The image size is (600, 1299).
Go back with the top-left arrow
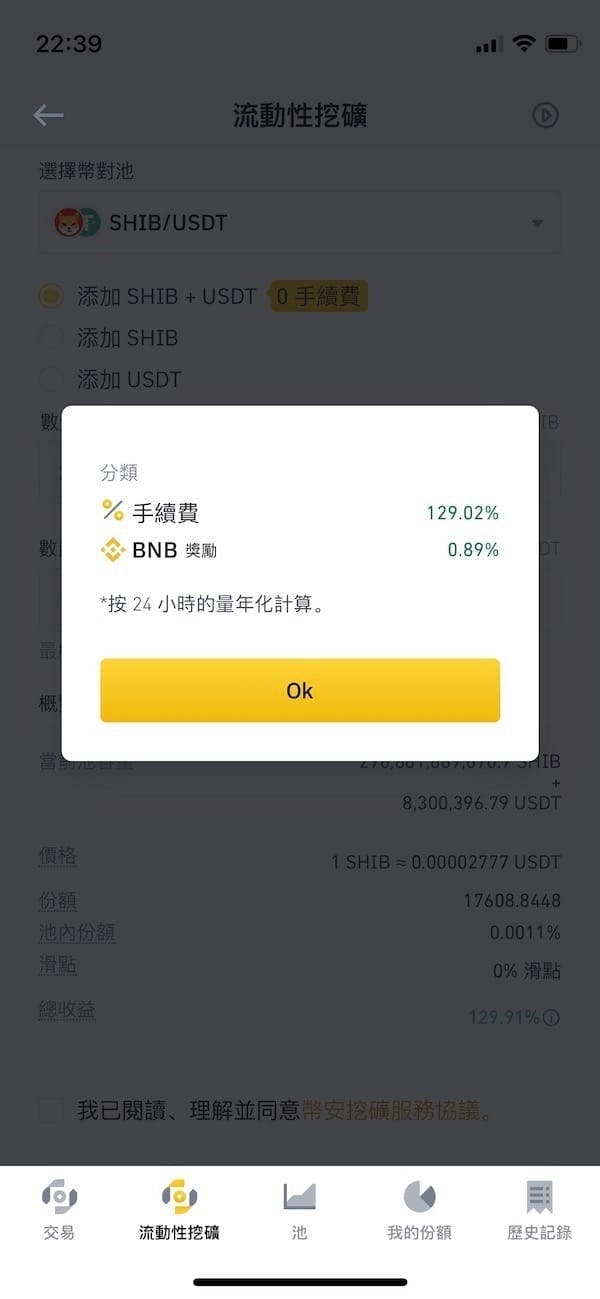tap(48, 115)
